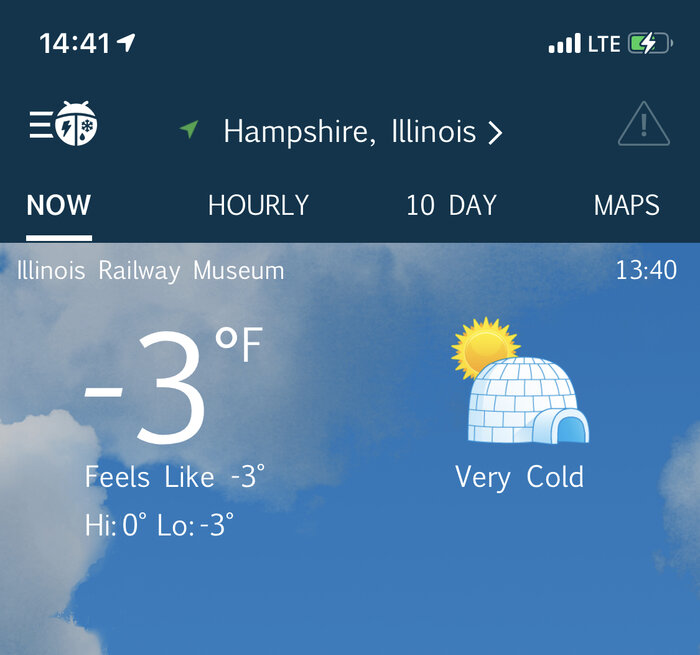Switch to the Hourly tab
The width and height of the screenshot is (700, 655).
tap(258, 206)
